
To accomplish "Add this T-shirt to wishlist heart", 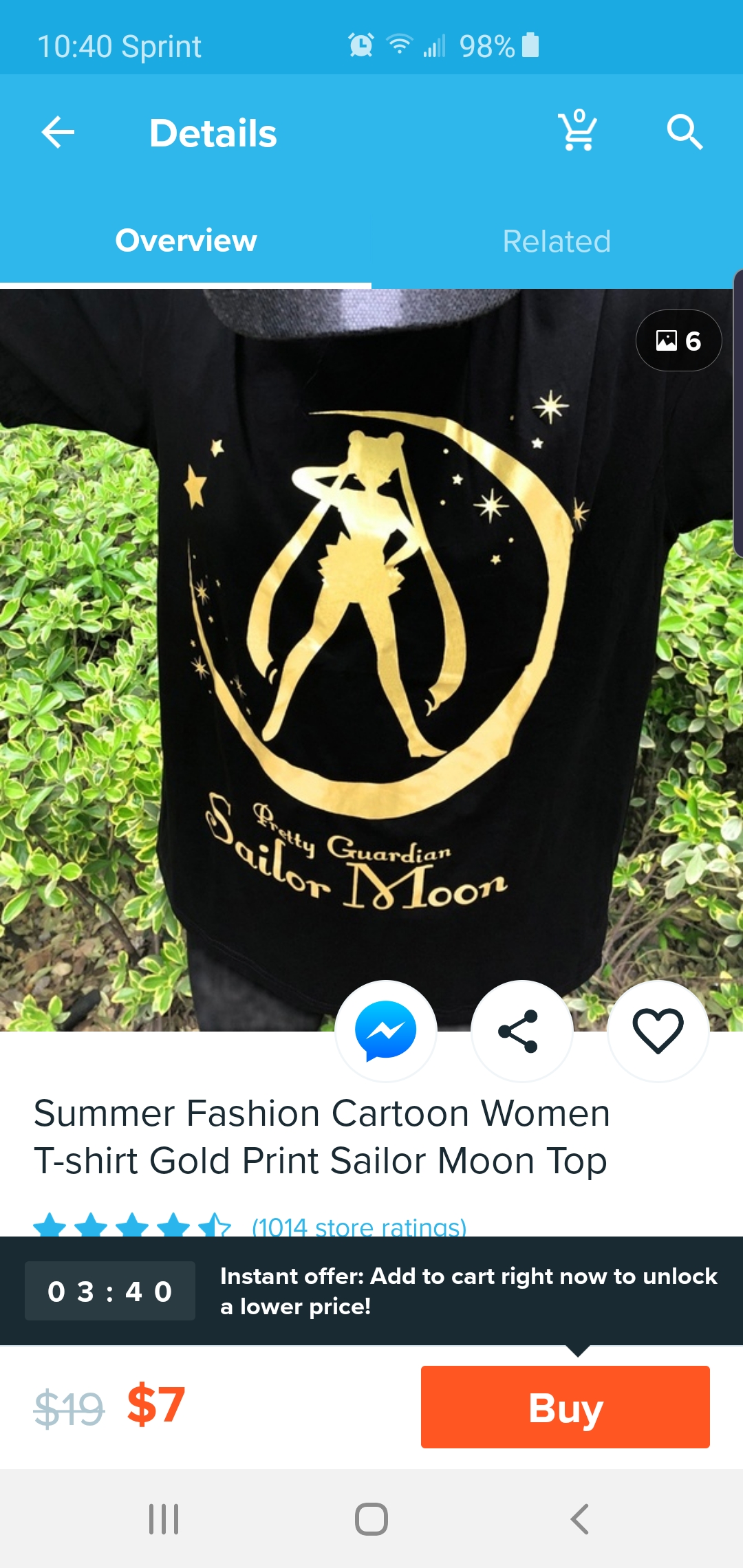I will (x=658, y=1030).
